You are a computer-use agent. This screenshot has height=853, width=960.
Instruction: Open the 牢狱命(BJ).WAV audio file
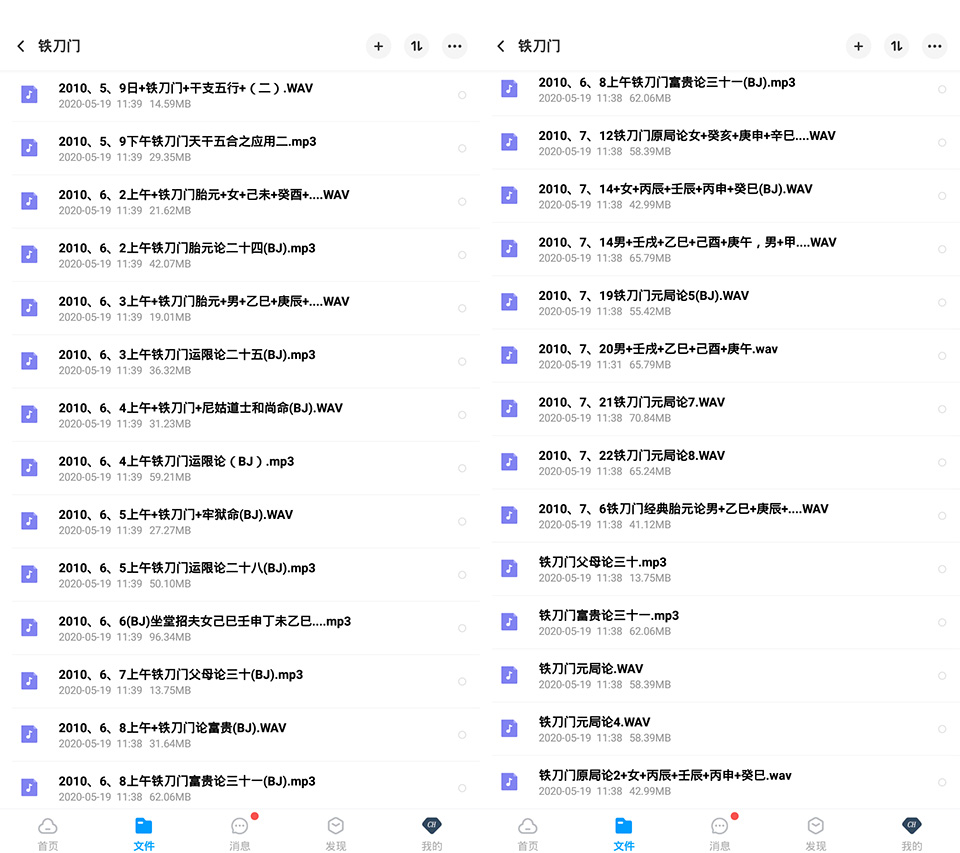(x=245, y=521)
